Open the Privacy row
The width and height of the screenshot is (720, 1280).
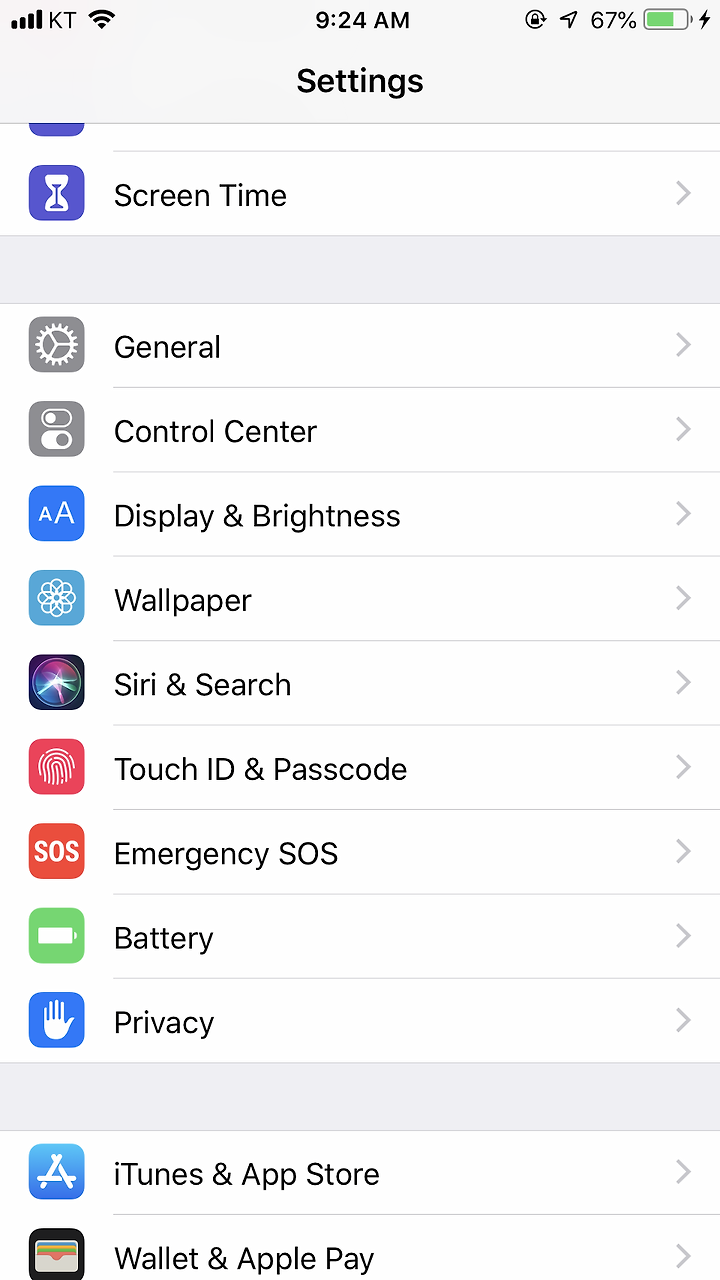point(360,1021)
